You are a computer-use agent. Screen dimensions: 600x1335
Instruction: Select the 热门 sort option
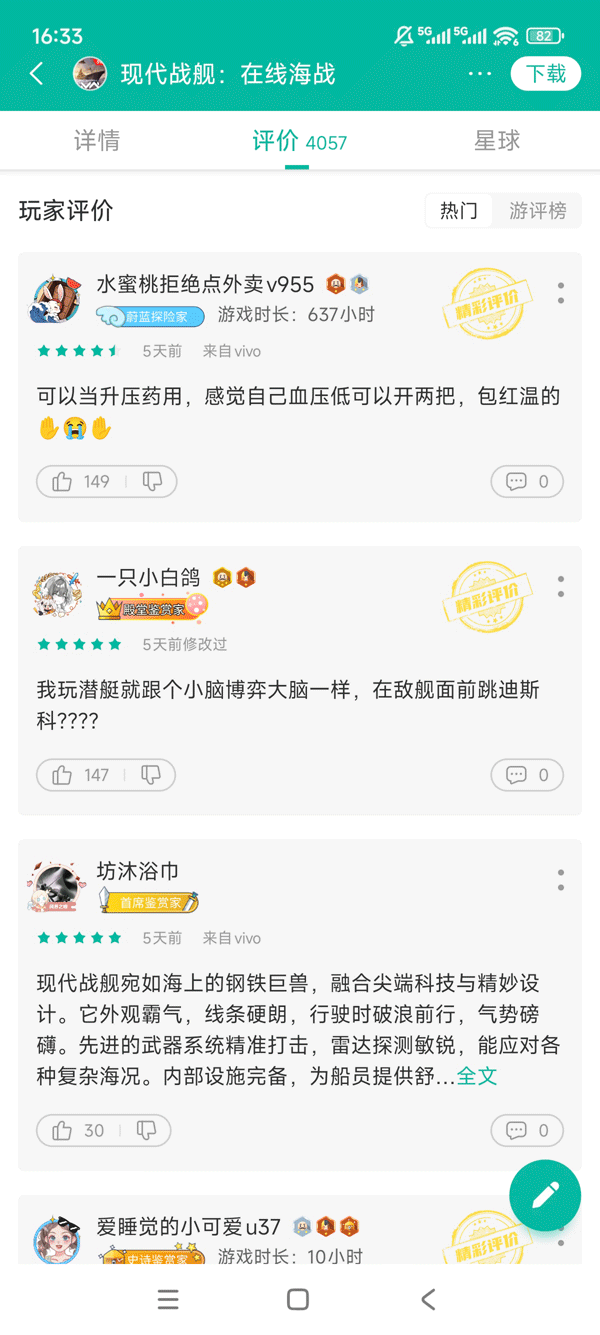coord(459,211)
